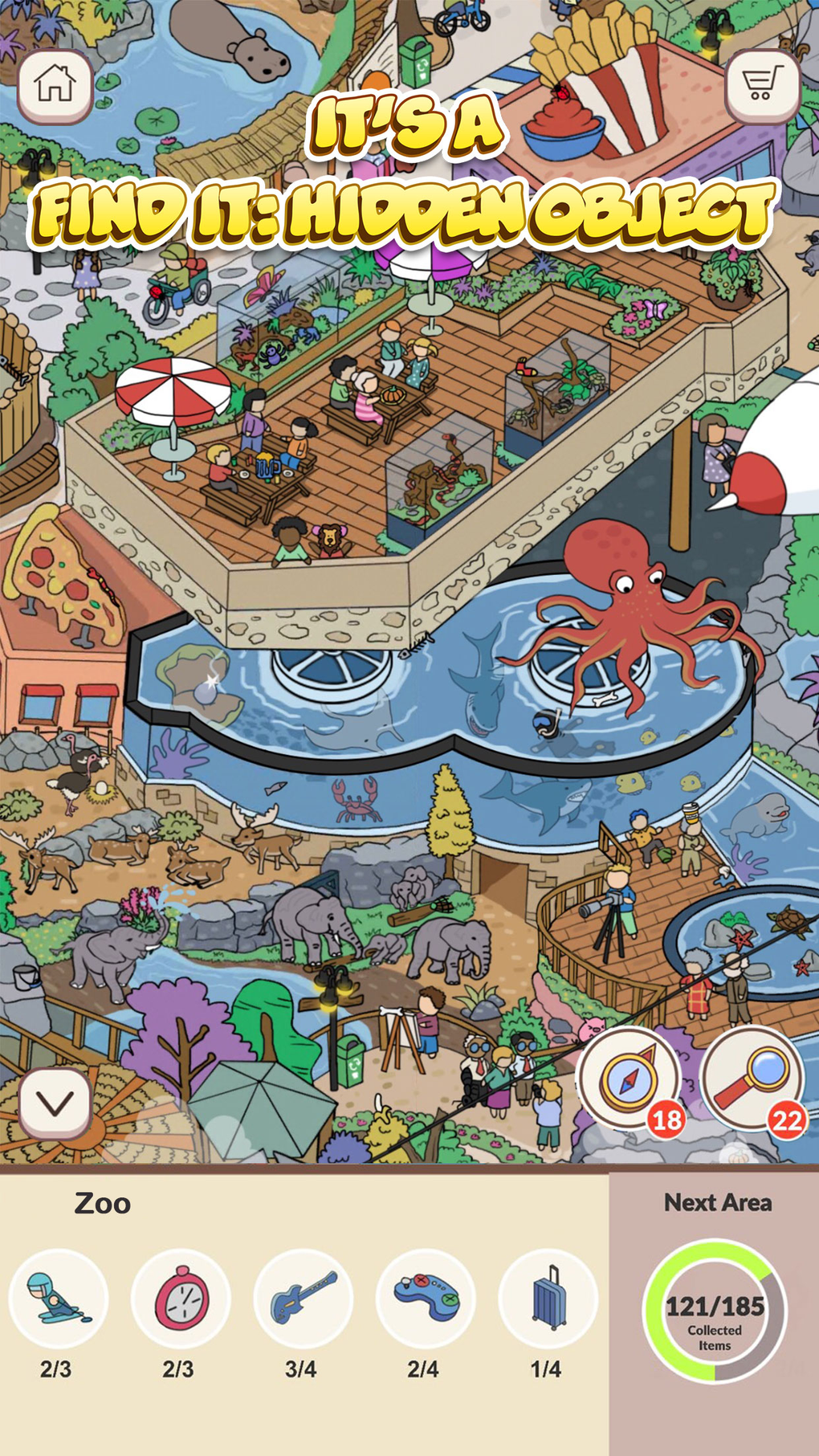Select the game controller item target
Viewport: 819px width, 1456px height.
point(426,1299)
